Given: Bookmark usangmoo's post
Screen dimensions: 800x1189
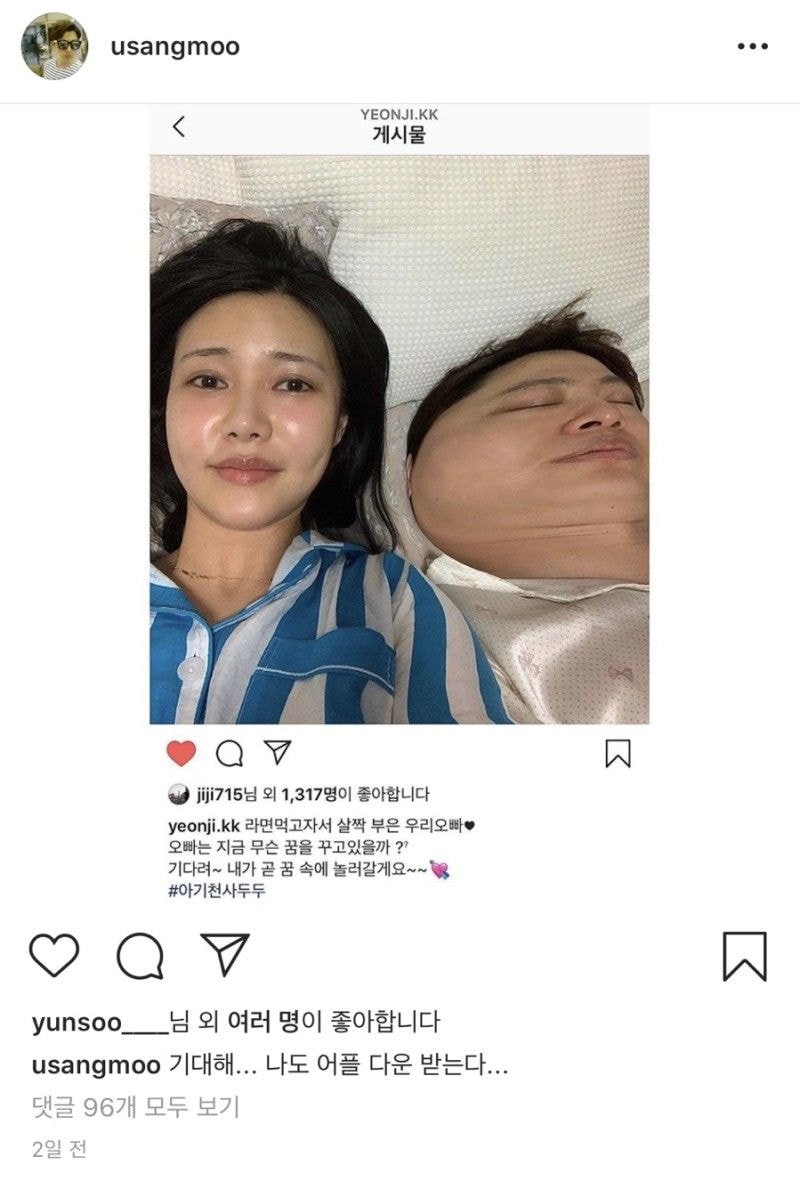Looking at the screenshot, I should [x=744, y=955].
